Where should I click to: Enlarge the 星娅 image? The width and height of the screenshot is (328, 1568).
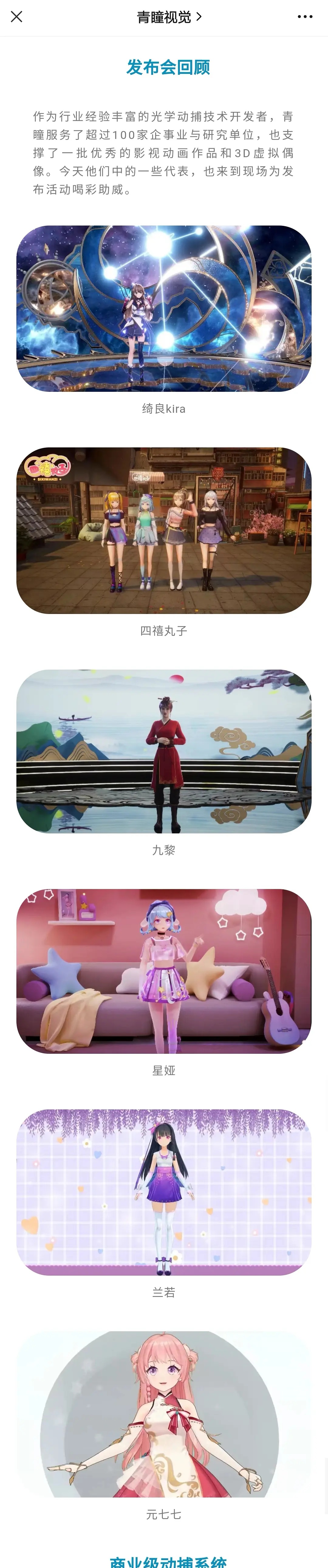pos(164,971)
